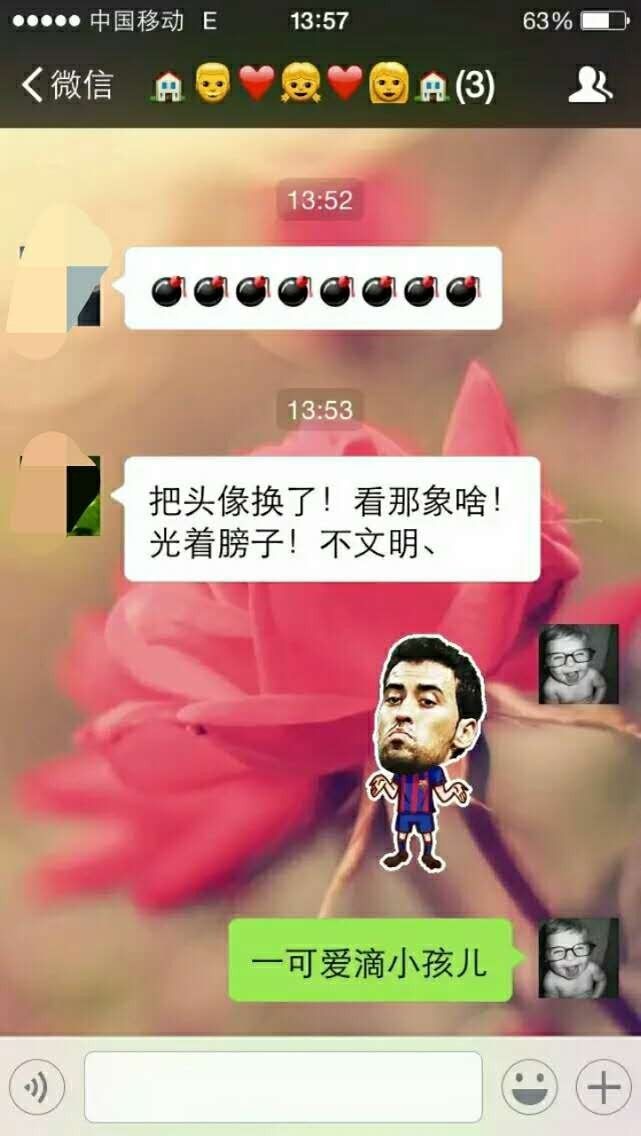Focus the message text field
641x1136 pixels.
pos(283,1086)
